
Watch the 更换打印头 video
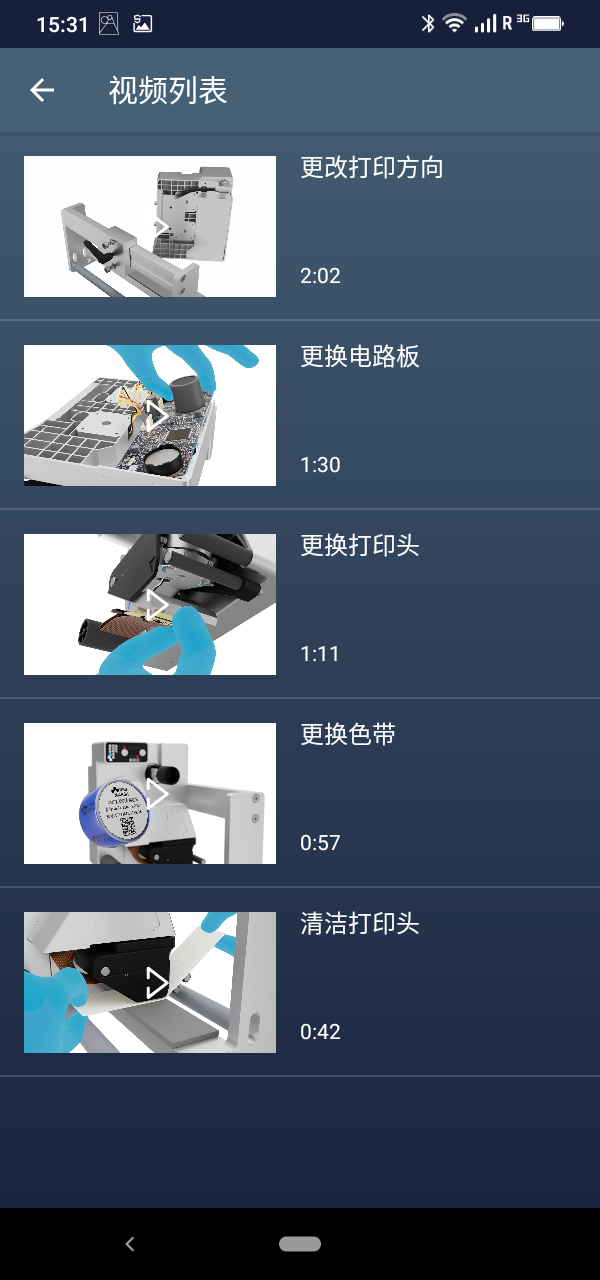tap(150, 604)
